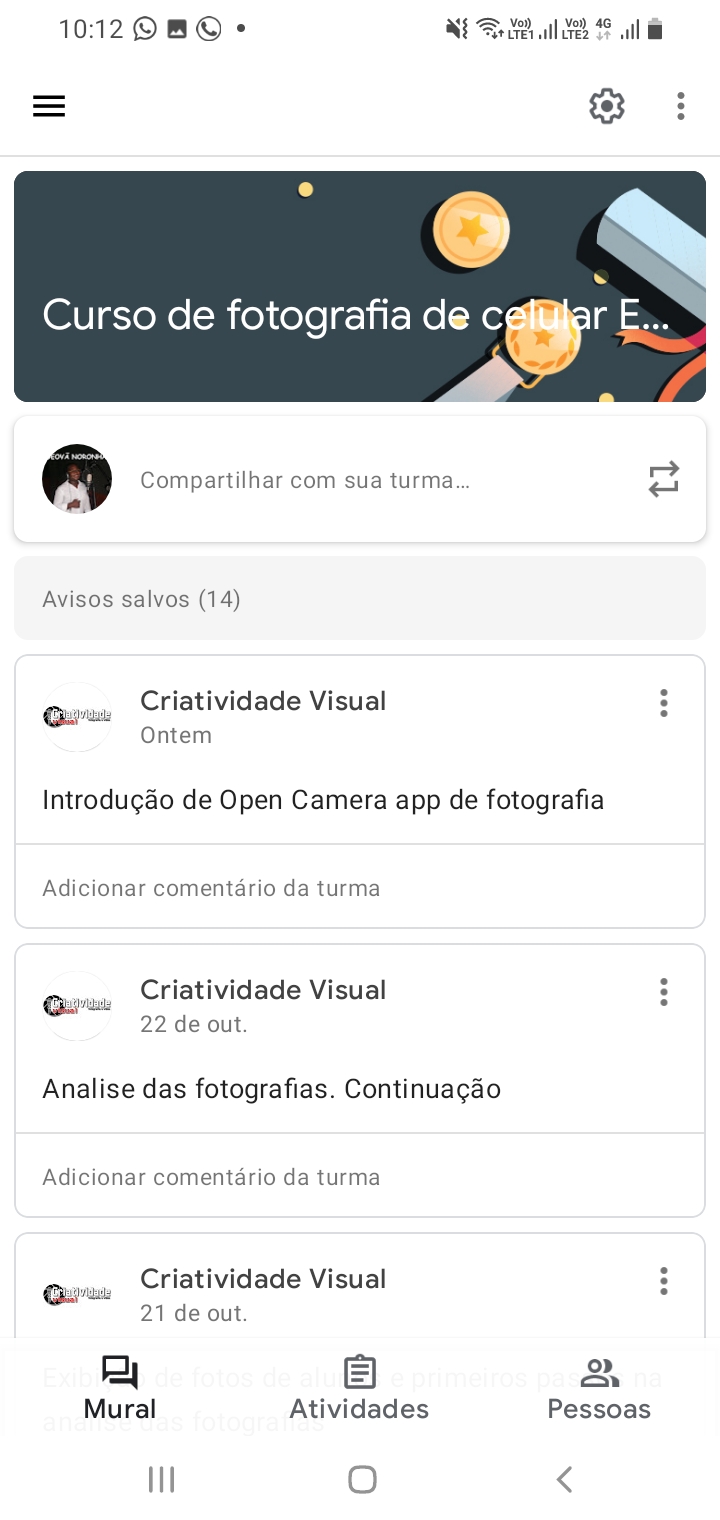Go back using system navigation

pos(564,1479)
